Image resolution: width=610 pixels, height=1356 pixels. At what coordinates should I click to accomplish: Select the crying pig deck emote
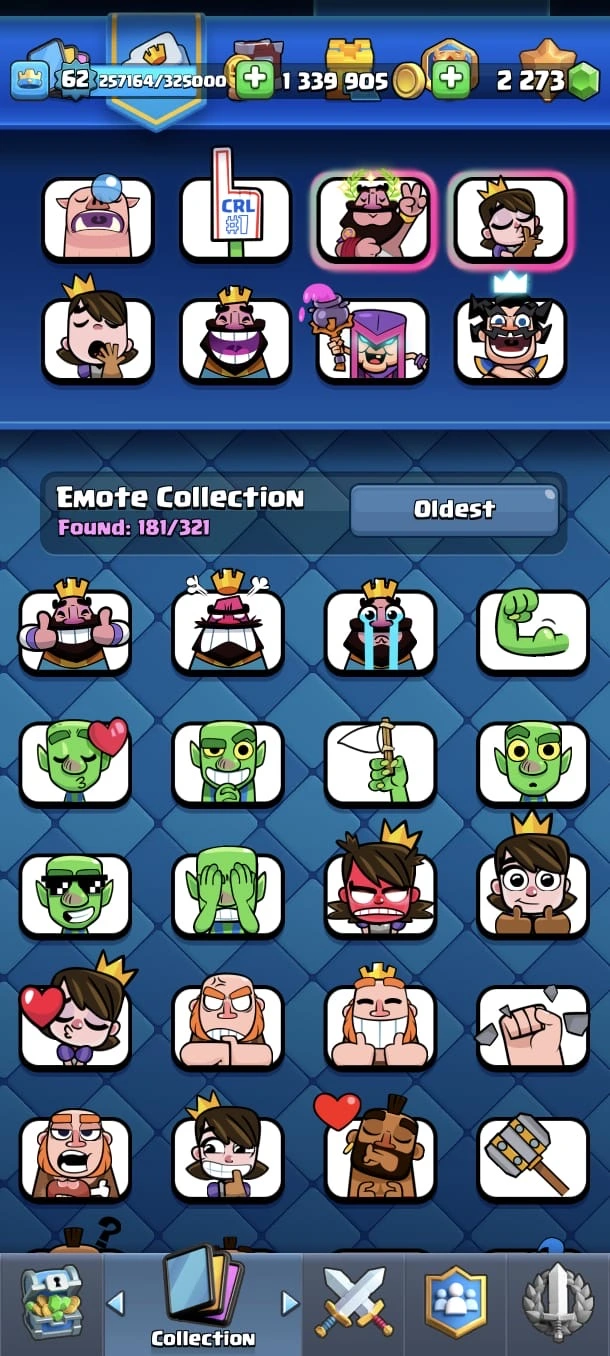(x=97, y=218)
